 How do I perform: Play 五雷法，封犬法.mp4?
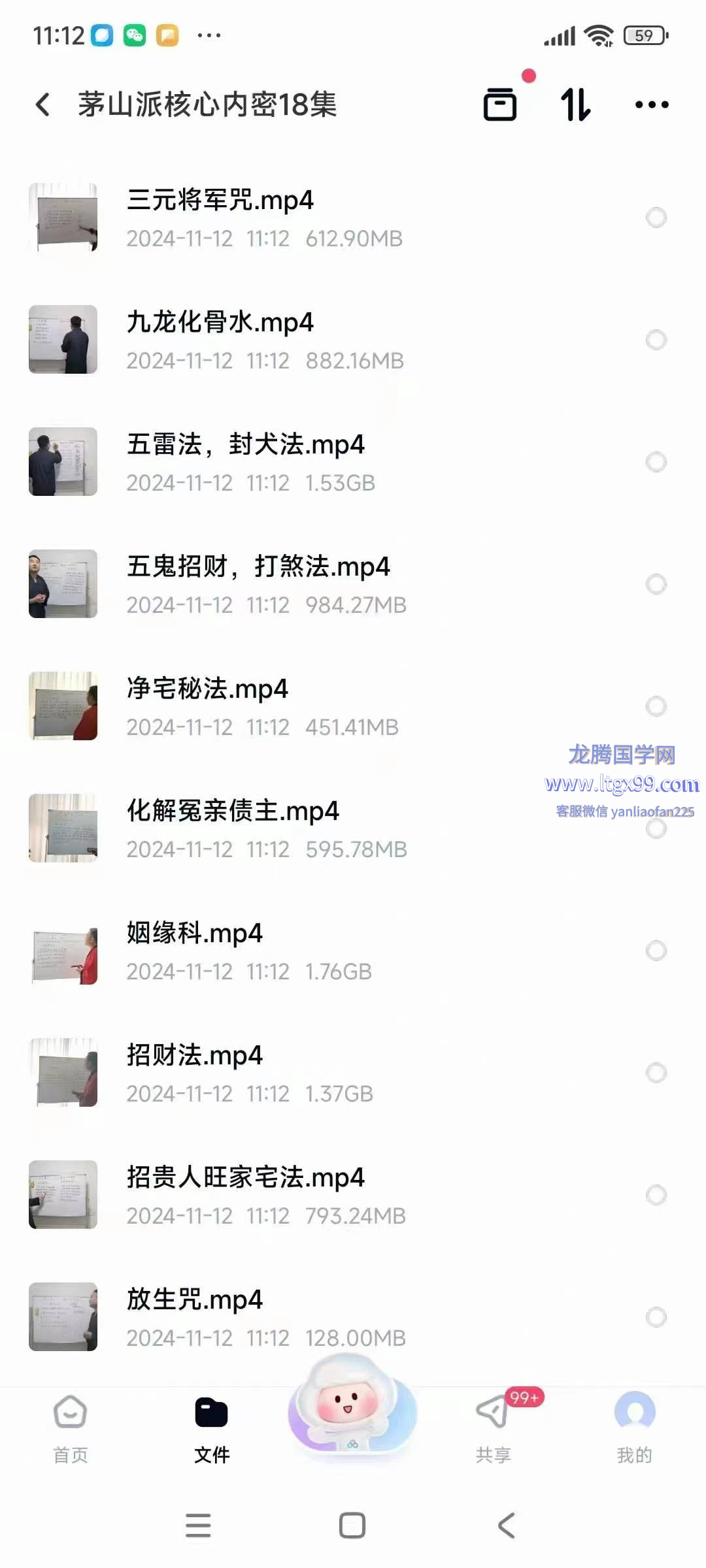[x=245, y=445]
